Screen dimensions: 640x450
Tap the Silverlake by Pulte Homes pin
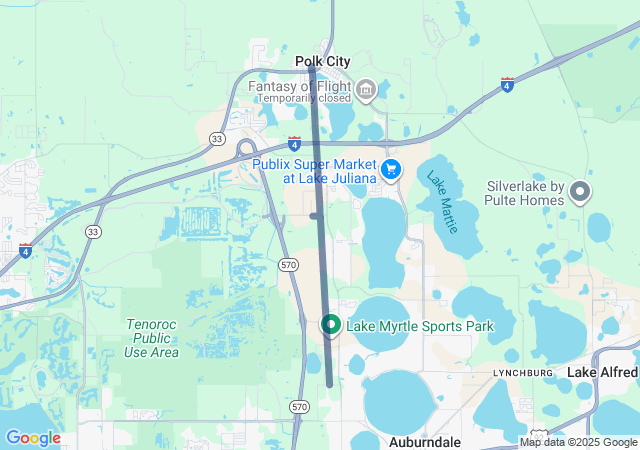(x=580, y=191)
